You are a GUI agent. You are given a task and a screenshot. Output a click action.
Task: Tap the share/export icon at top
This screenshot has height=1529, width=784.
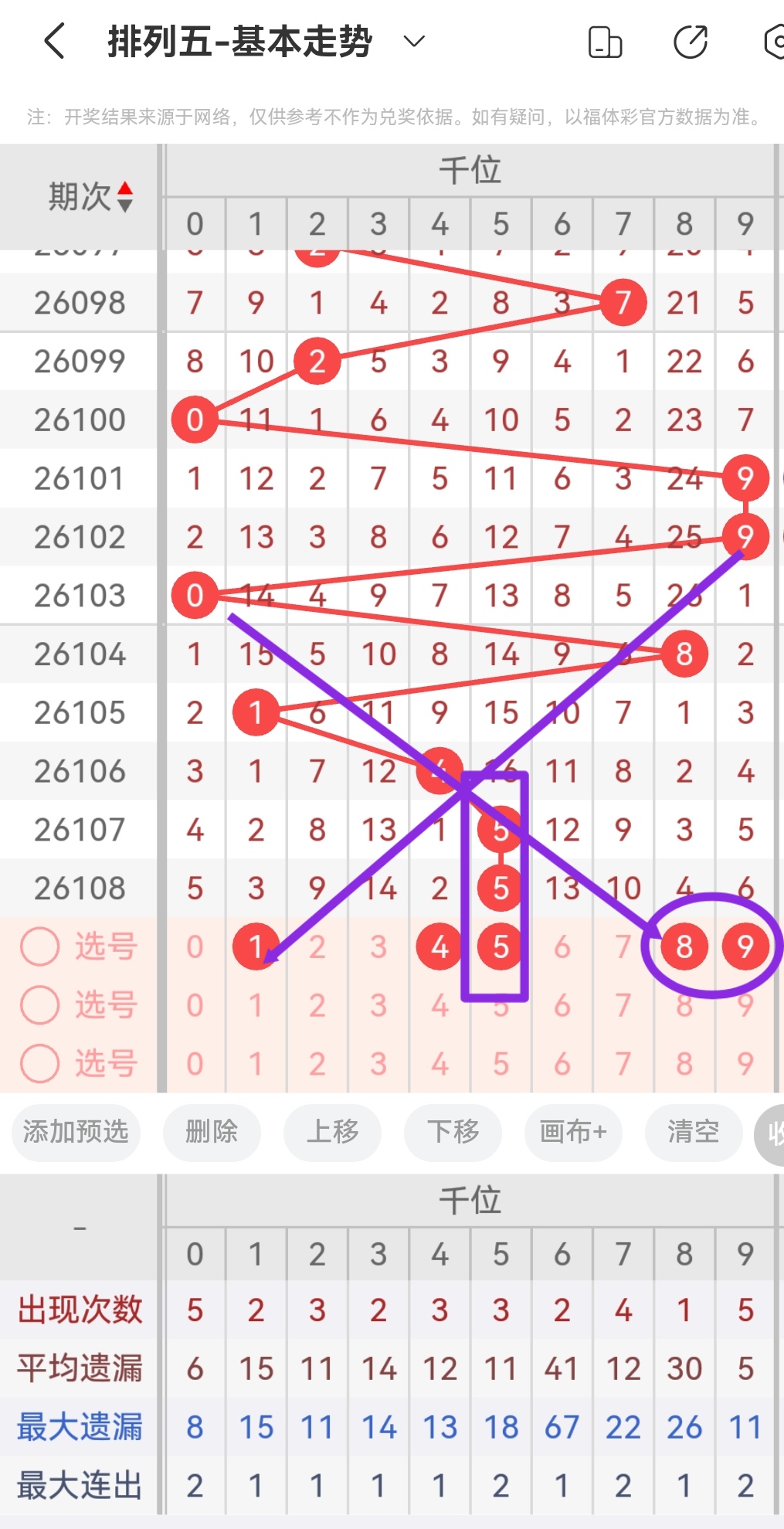[x=691, y=42]
